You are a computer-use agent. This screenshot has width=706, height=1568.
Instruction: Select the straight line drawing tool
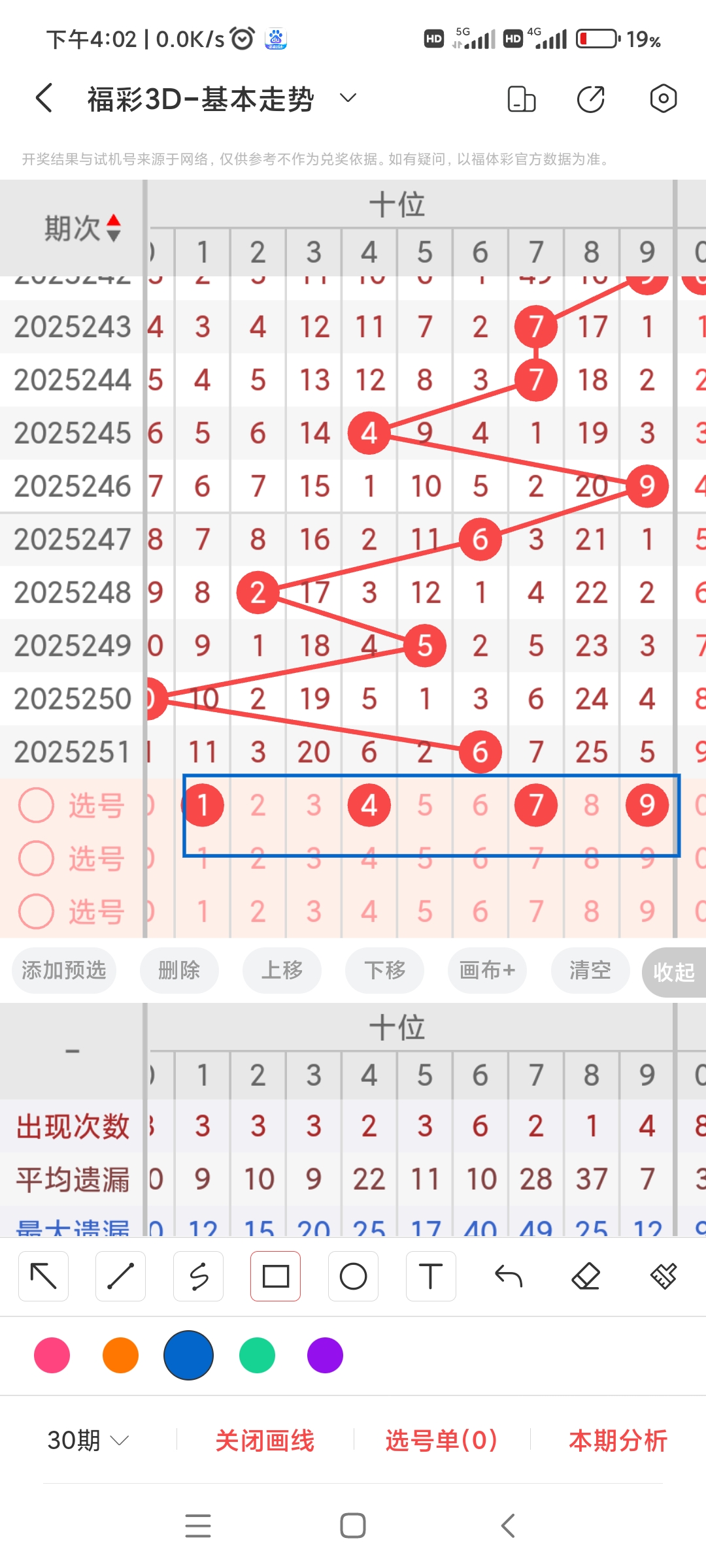click(x=120, y=1275)
